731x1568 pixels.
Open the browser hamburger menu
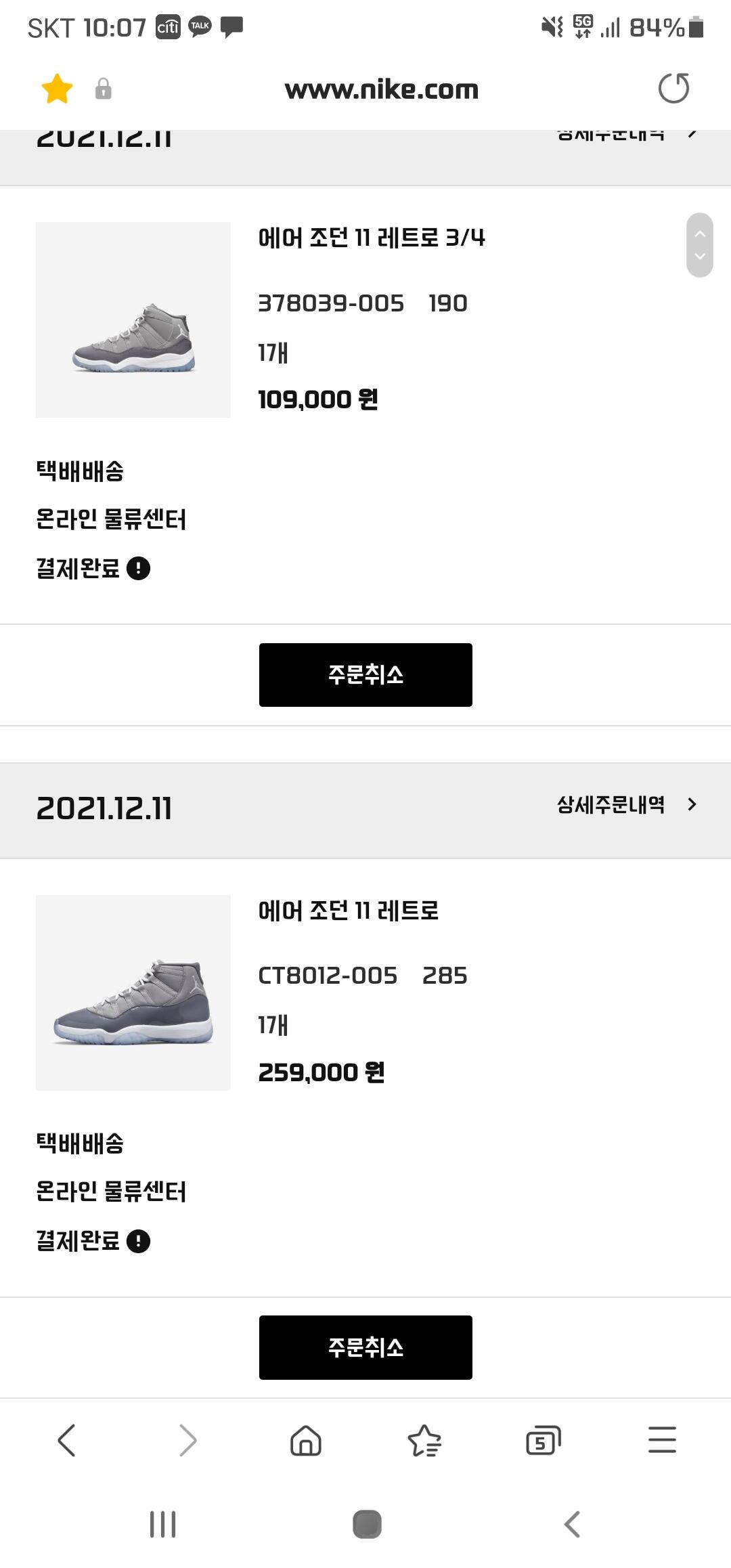click(662, 1440)
